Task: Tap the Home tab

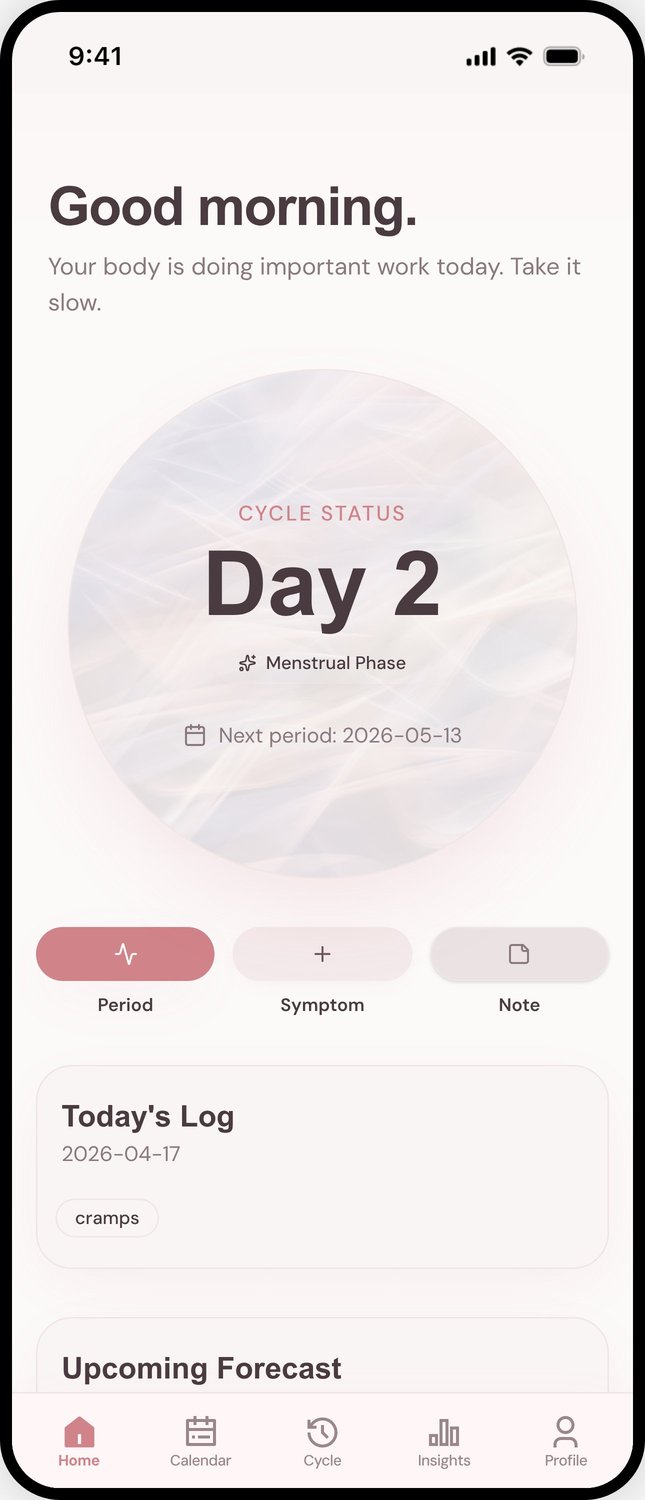Action: [x=79, y=1441]
